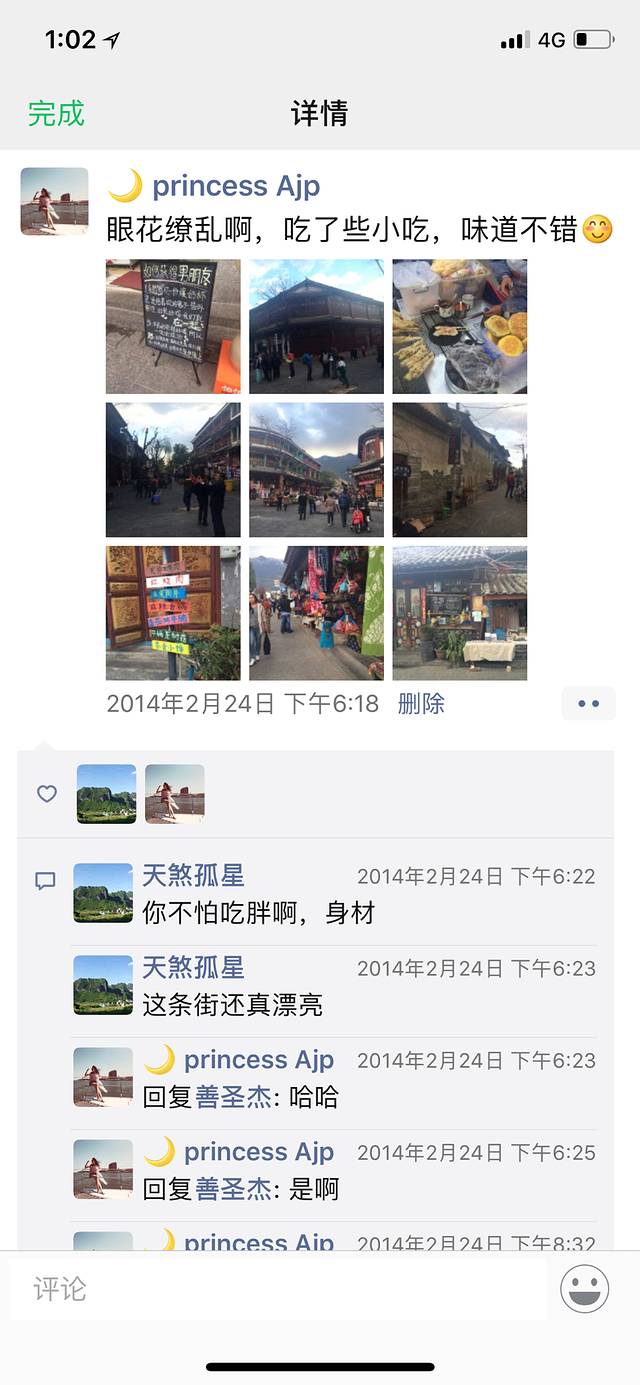
Task: Delete this post with 删除
Action: 421,703
